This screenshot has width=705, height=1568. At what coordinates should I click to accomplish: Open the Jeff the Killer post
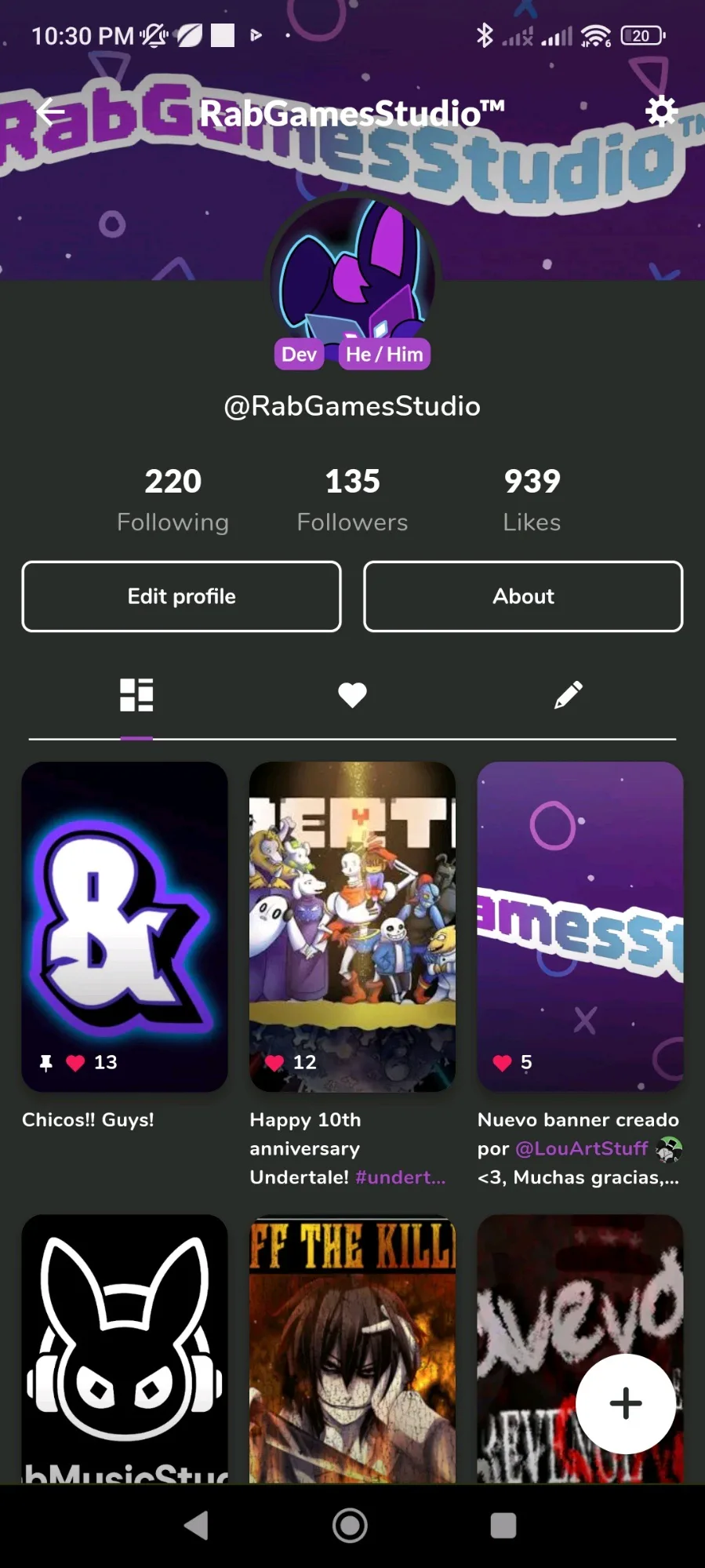click(352, 1348)
